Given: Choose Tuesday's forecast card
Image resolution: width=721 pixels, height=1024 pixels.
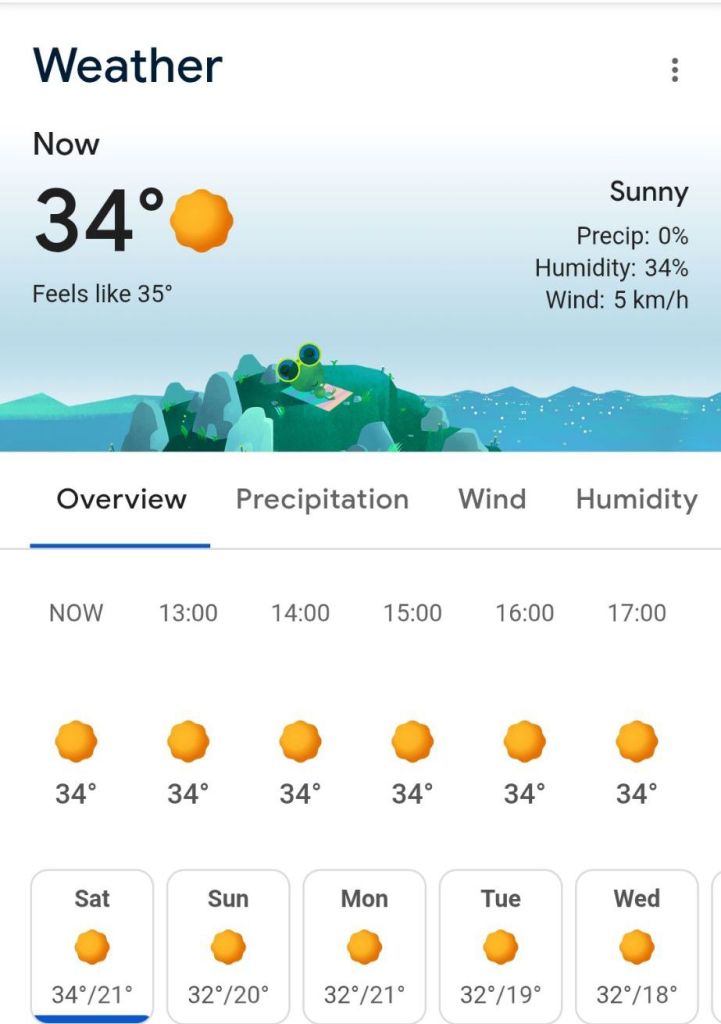Looking at the screenshot, I should click(500, 945).
